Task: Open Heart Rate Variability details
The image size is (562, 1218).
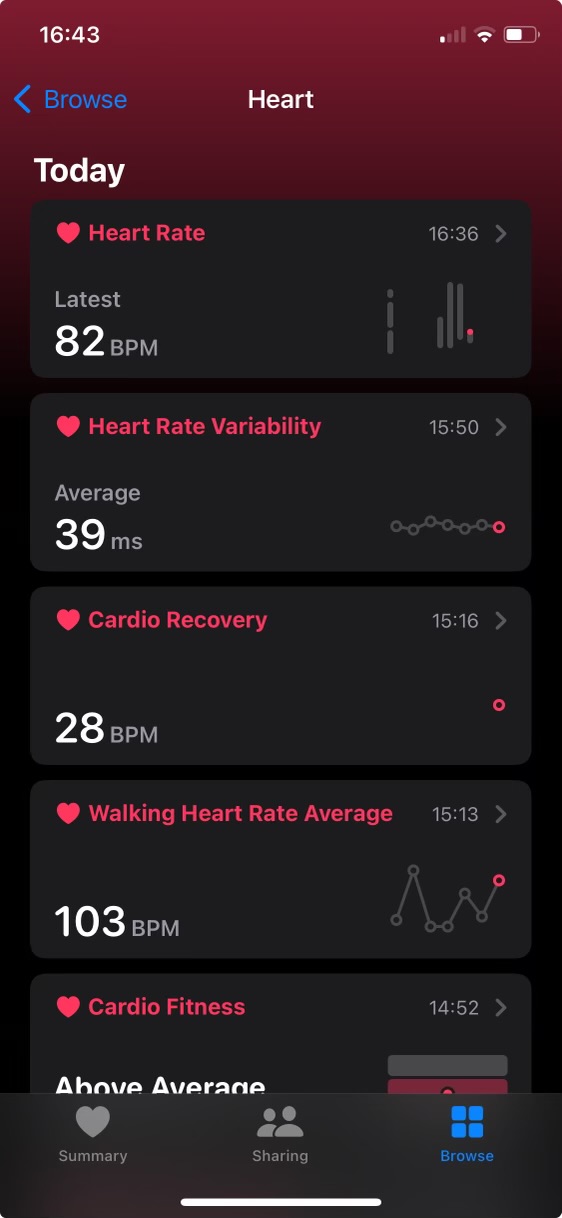Action: (x=280, y=482)
